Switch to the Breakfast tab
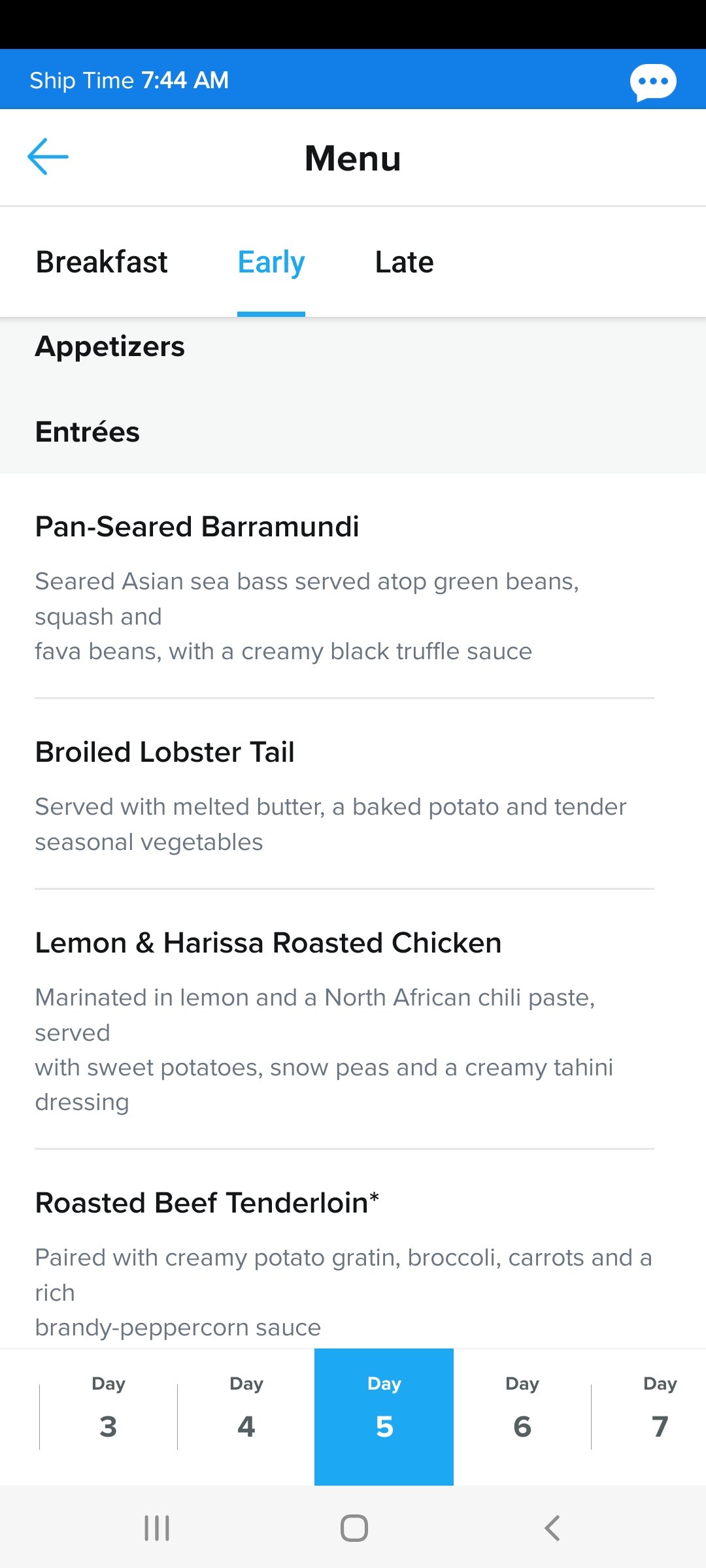Viewport: 706px width, 1568px height. pyautogui.click(x=102, y=262)
